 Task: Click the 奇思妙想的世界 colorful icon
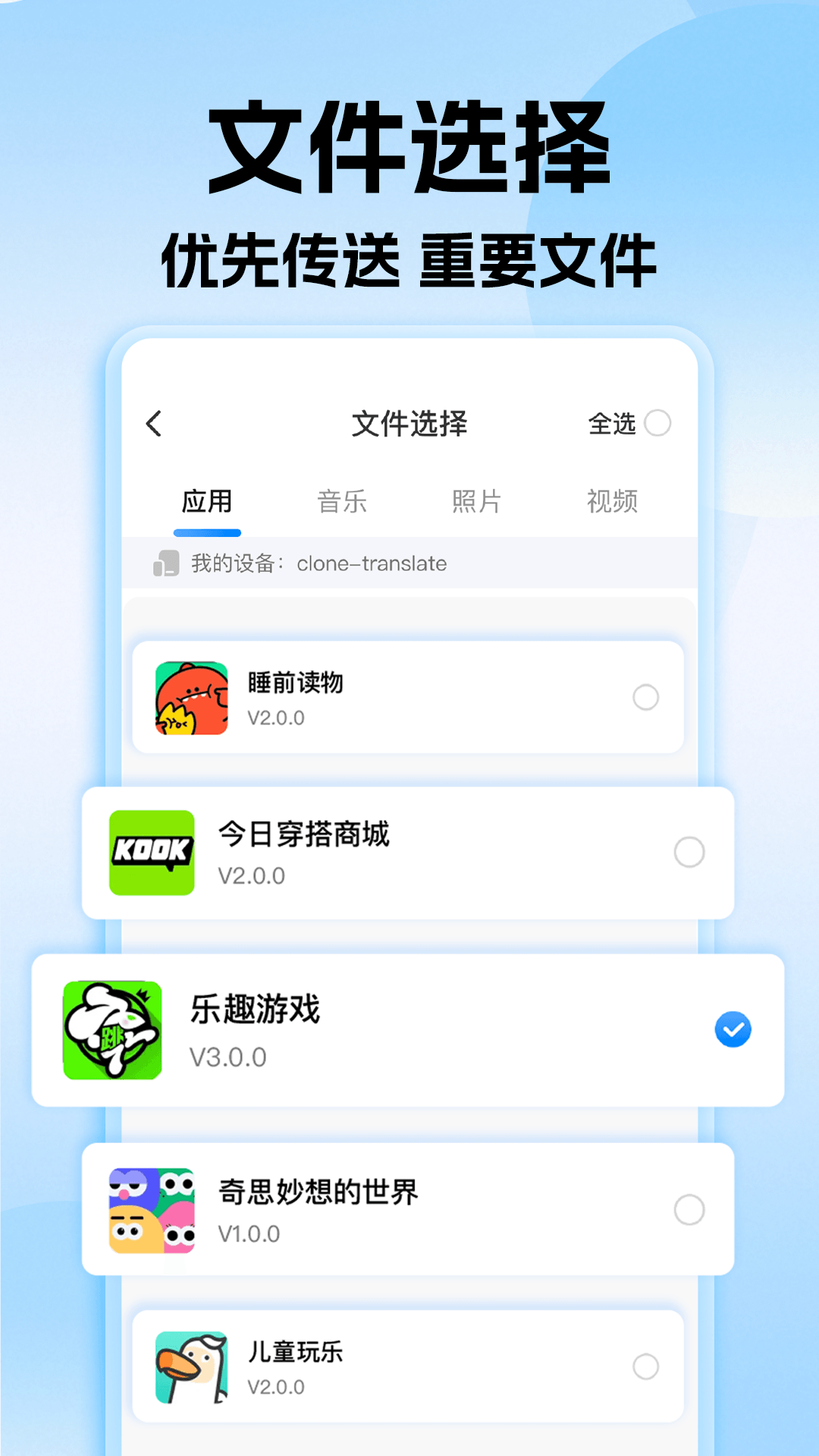(152, 1208)
